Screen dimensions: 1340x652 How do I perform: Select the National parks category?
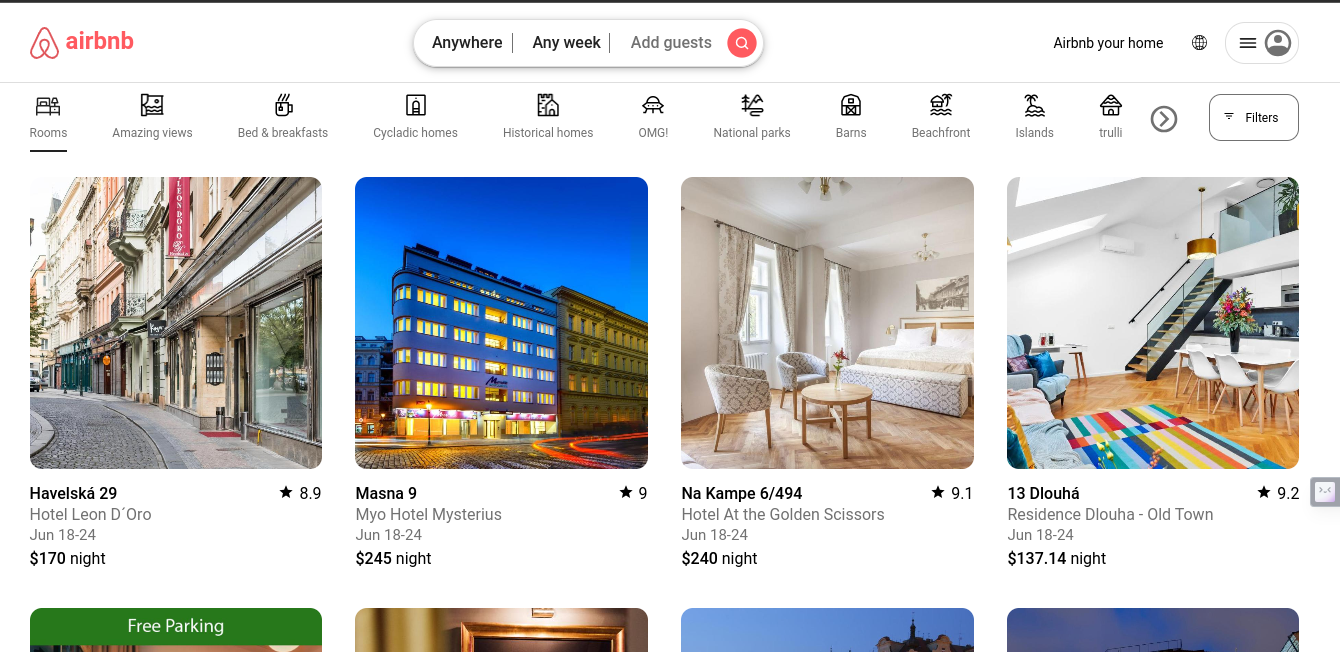pyautogui.click(x=752, y=116)
